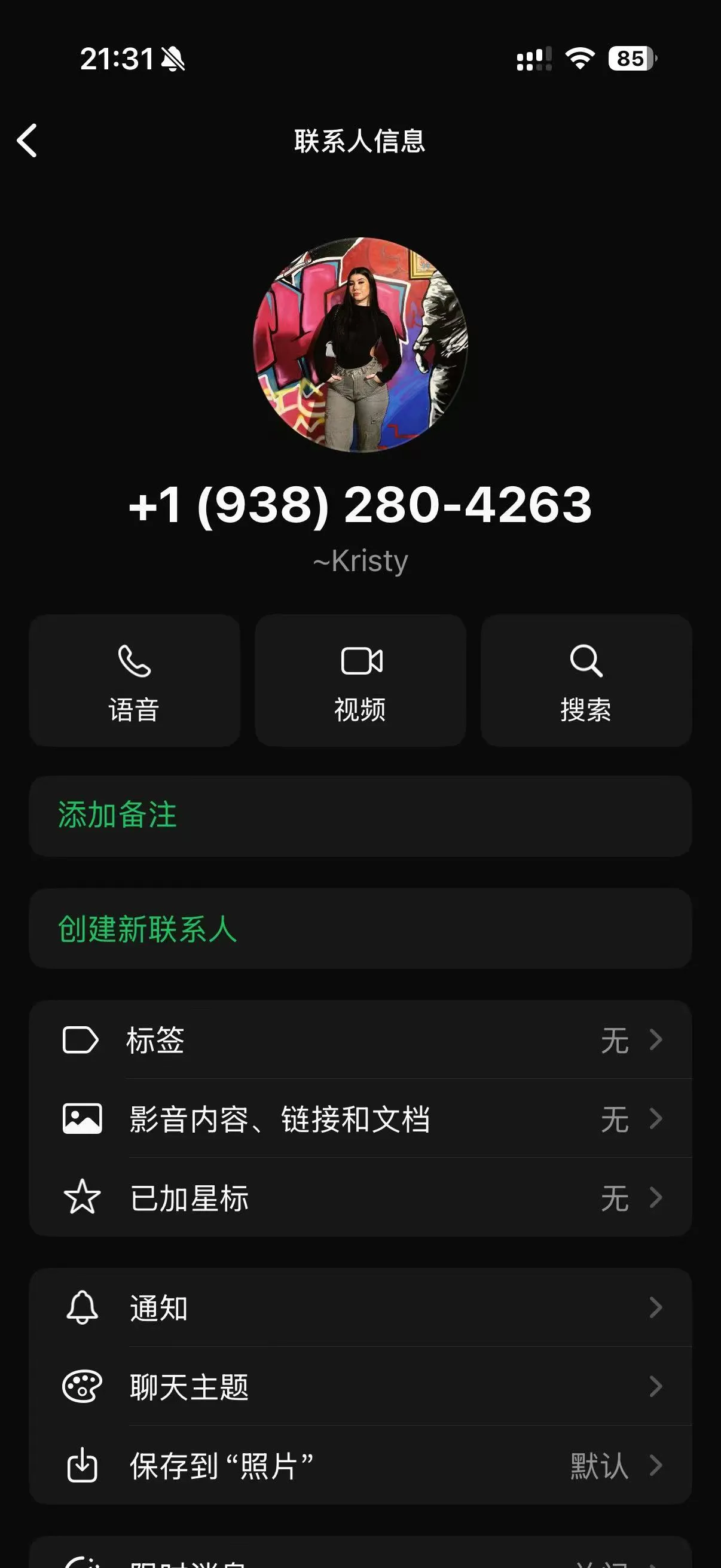Start a video call (视频)
The width and height of the screenshot is (721, 1568).
click(360, 681)
